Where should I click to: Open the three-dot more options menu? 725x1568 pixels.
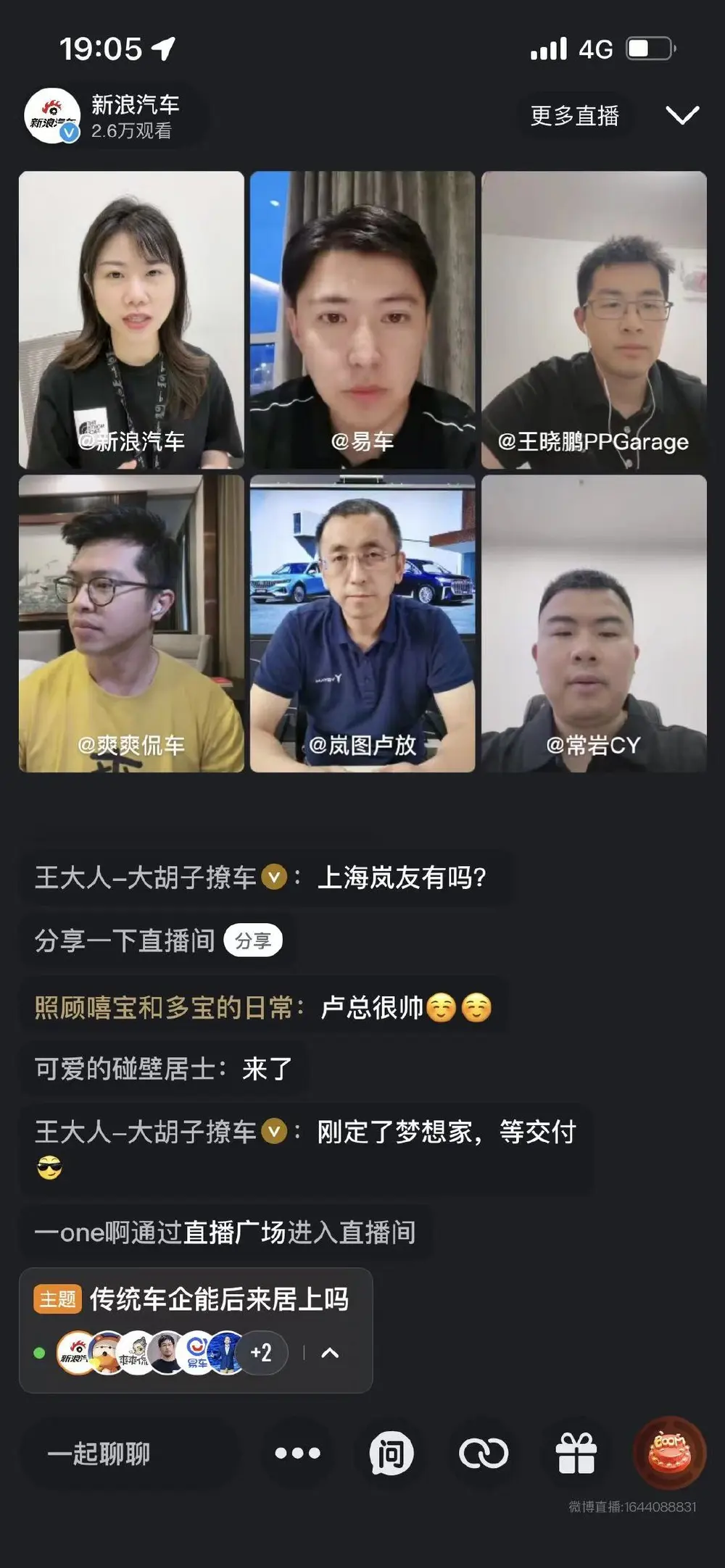297,1454
